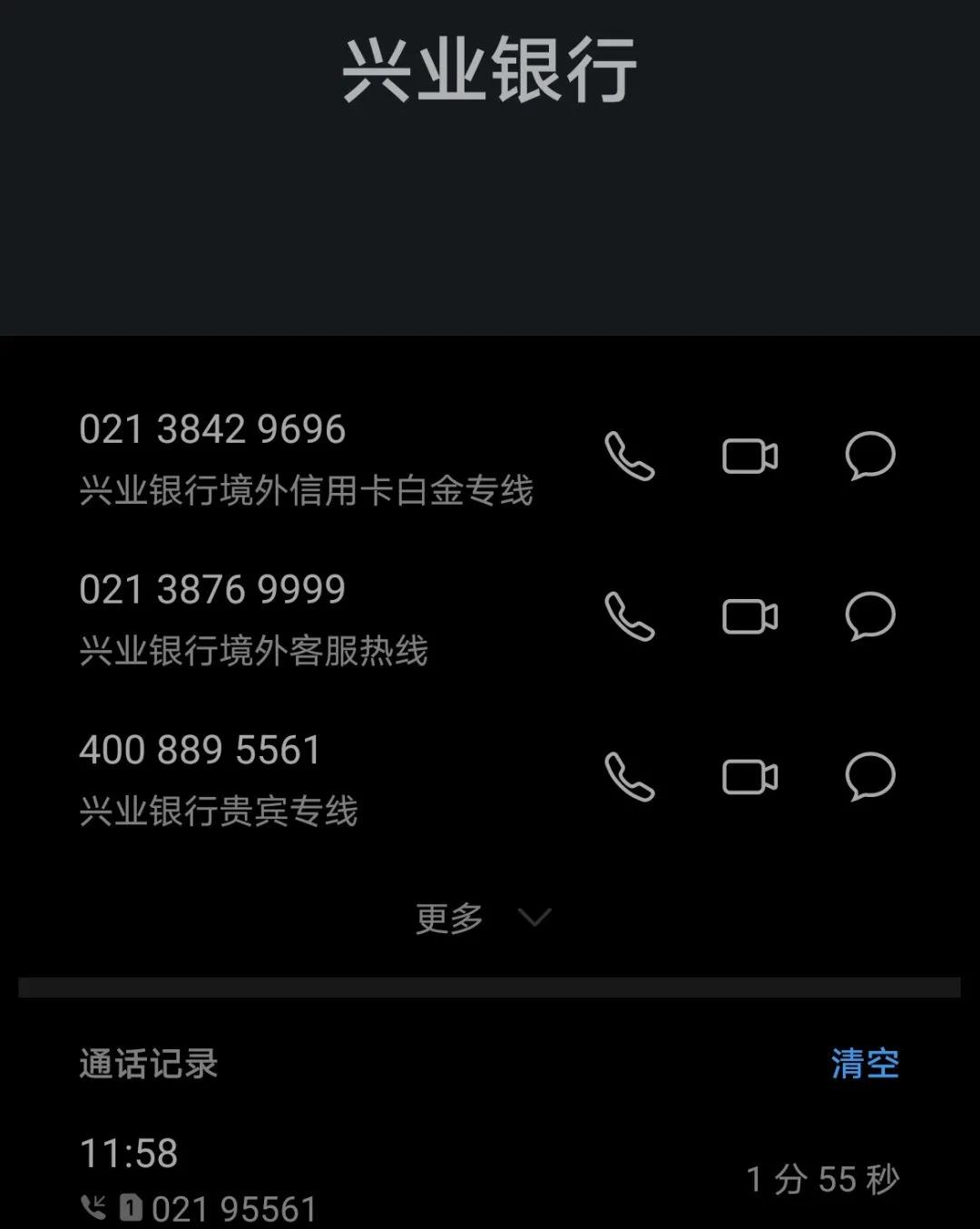This screenshot has height=1229, width=980.
Task: Send a message to 021 3842 9696
Action: 870,457
